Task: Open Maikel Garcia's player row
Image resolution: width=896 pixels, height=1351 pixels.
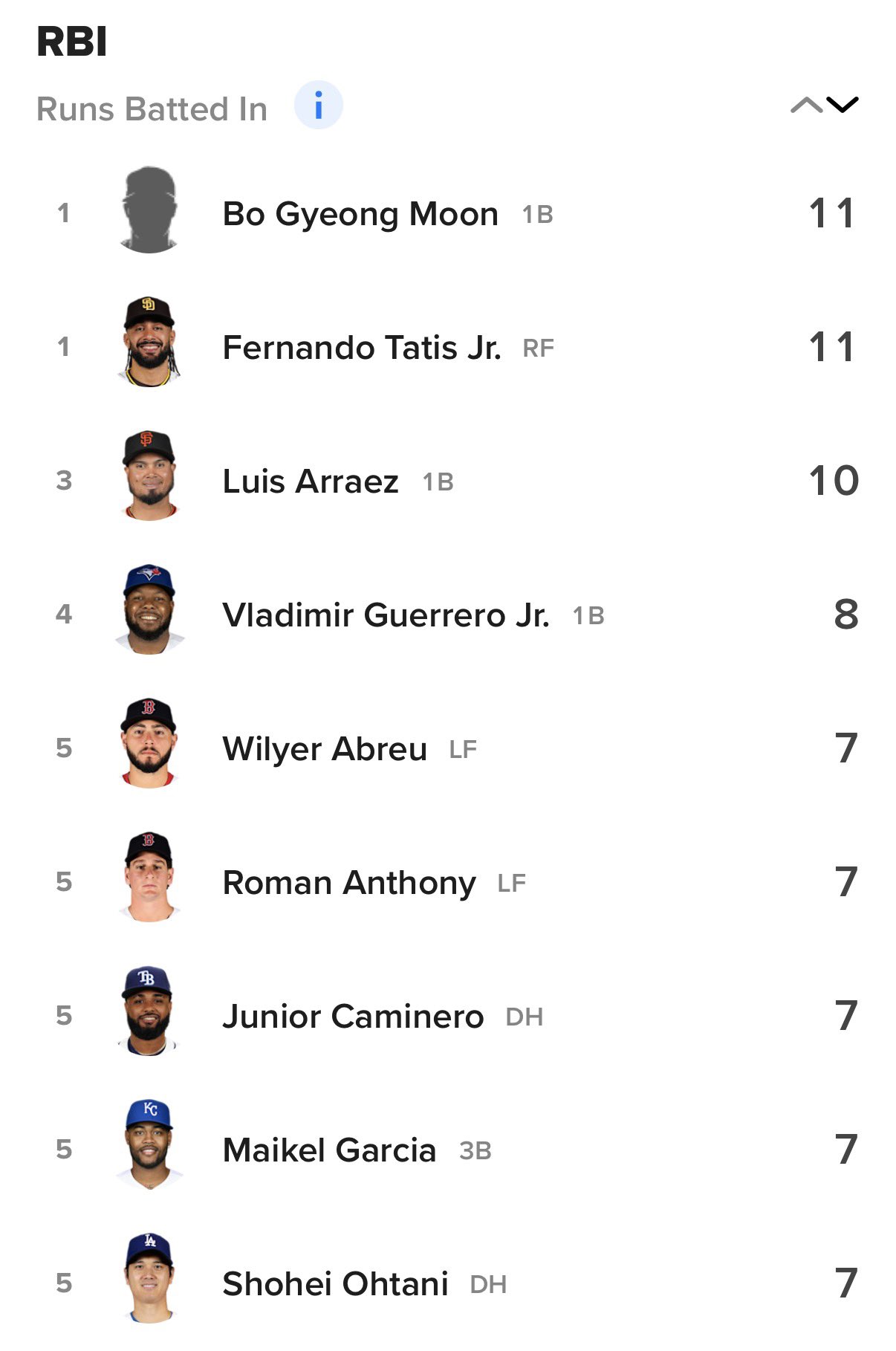Action: [329, 1150]
